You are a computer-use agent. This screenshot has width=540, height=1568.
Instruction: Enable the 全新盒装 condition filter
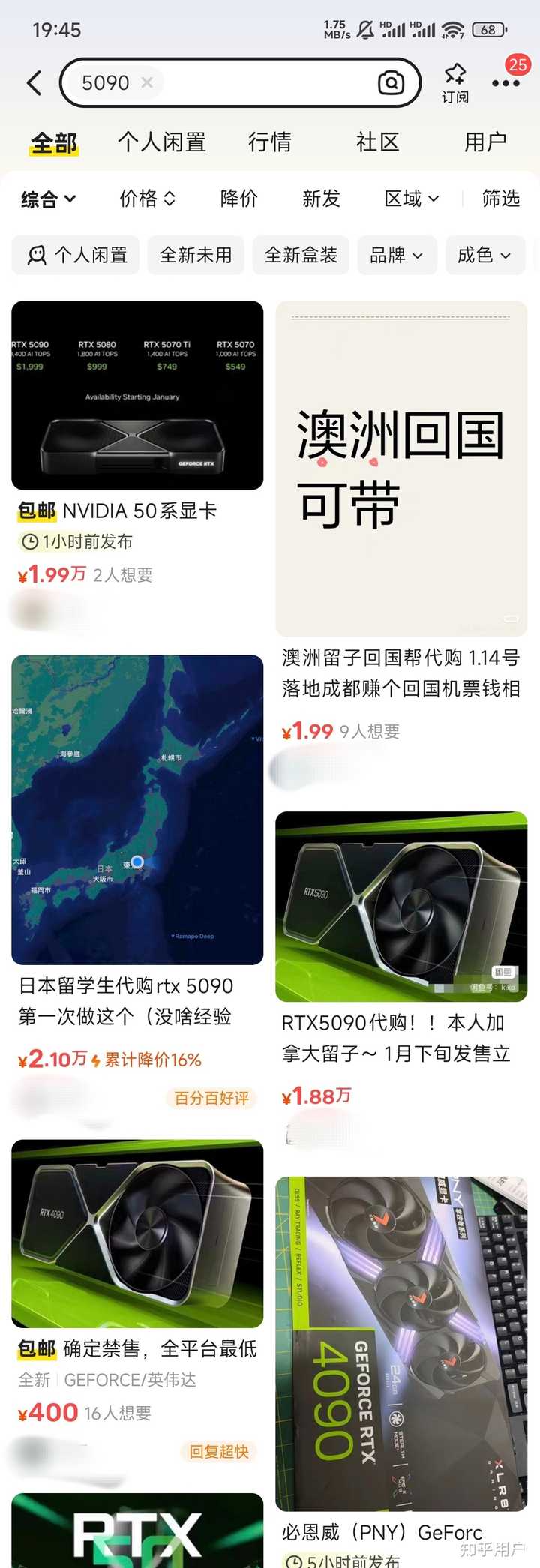(301, 255)
